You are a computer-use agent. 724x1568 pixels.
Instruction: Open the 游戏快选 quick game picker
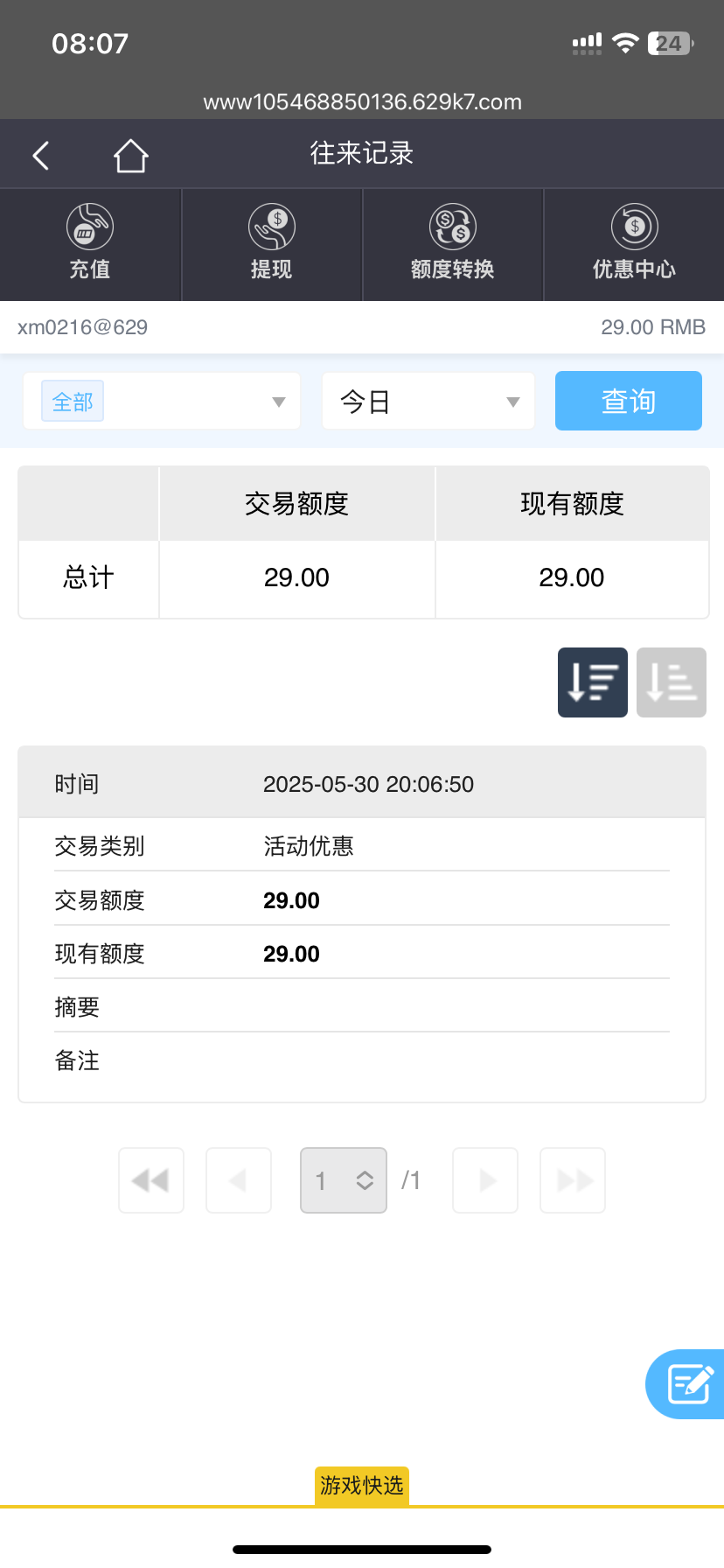tap(362, 1486)
